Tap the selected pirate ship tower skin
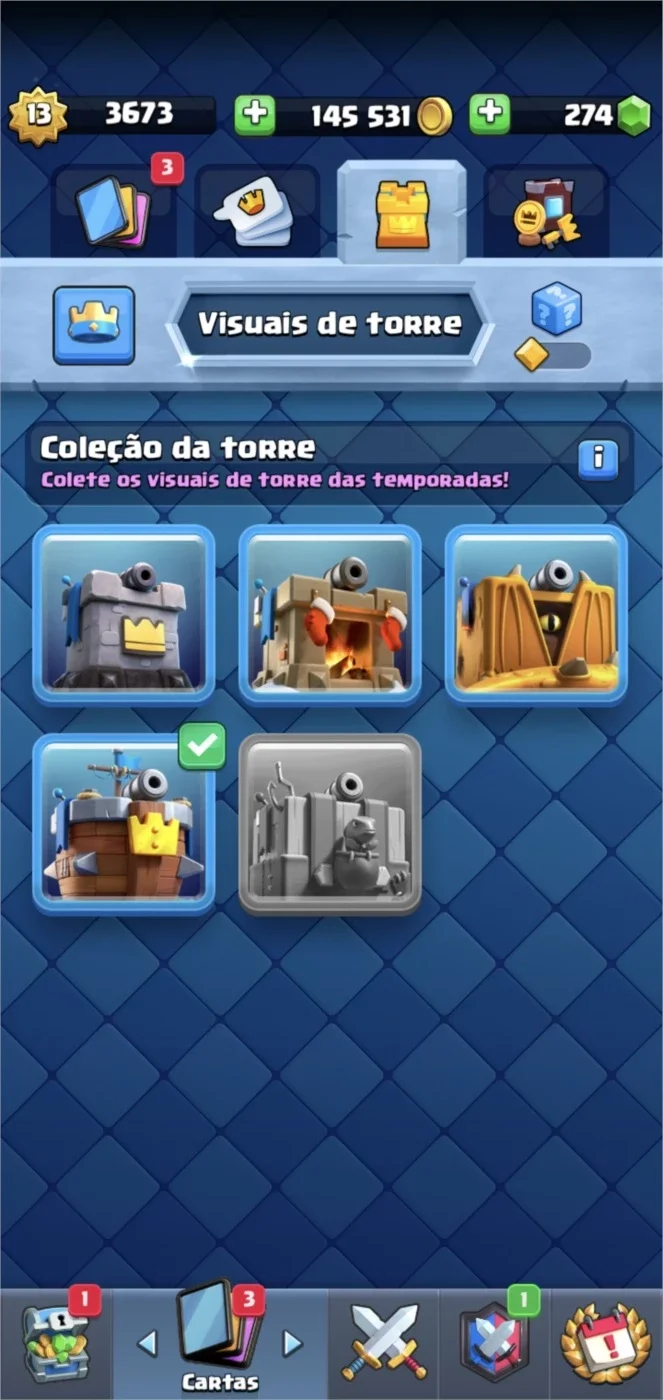 (124, 824)
